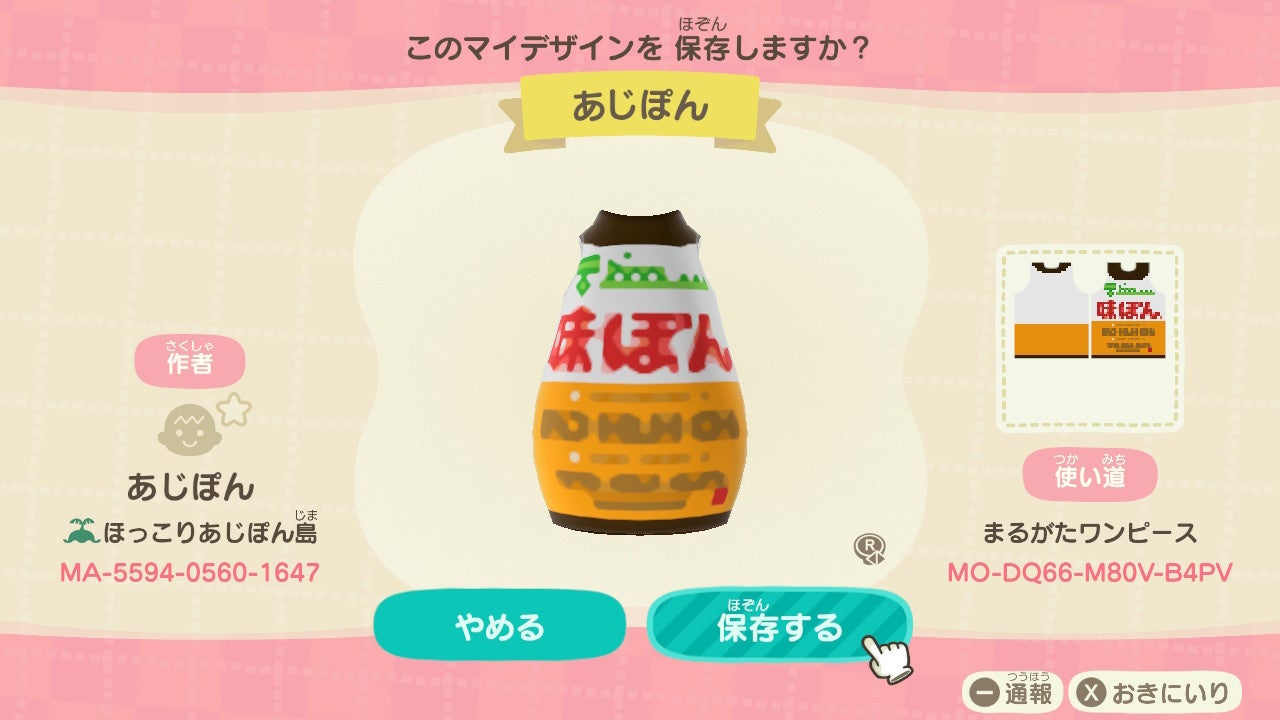Report this design via 通報
The width and height of the screenshot is (1280, 720).
pyautogui.click(x=1013, y=692)
